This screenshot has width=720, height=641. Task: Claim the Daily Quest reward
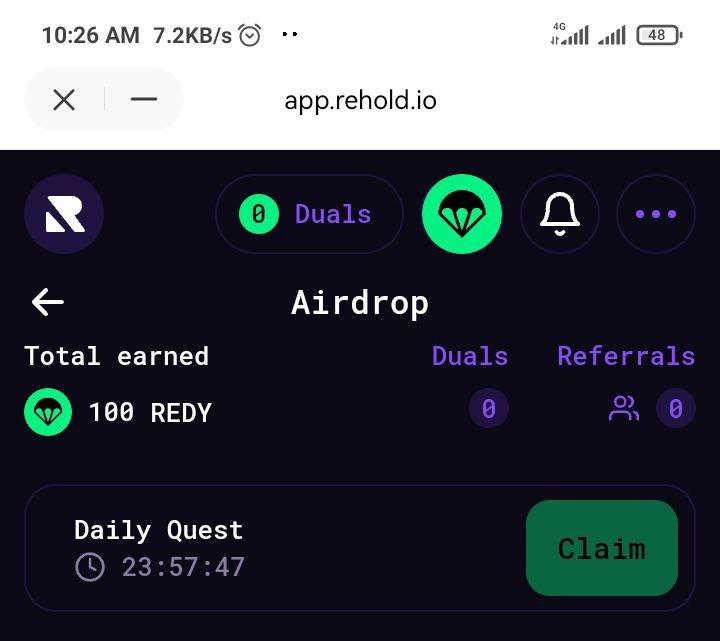tap(601, 548)
